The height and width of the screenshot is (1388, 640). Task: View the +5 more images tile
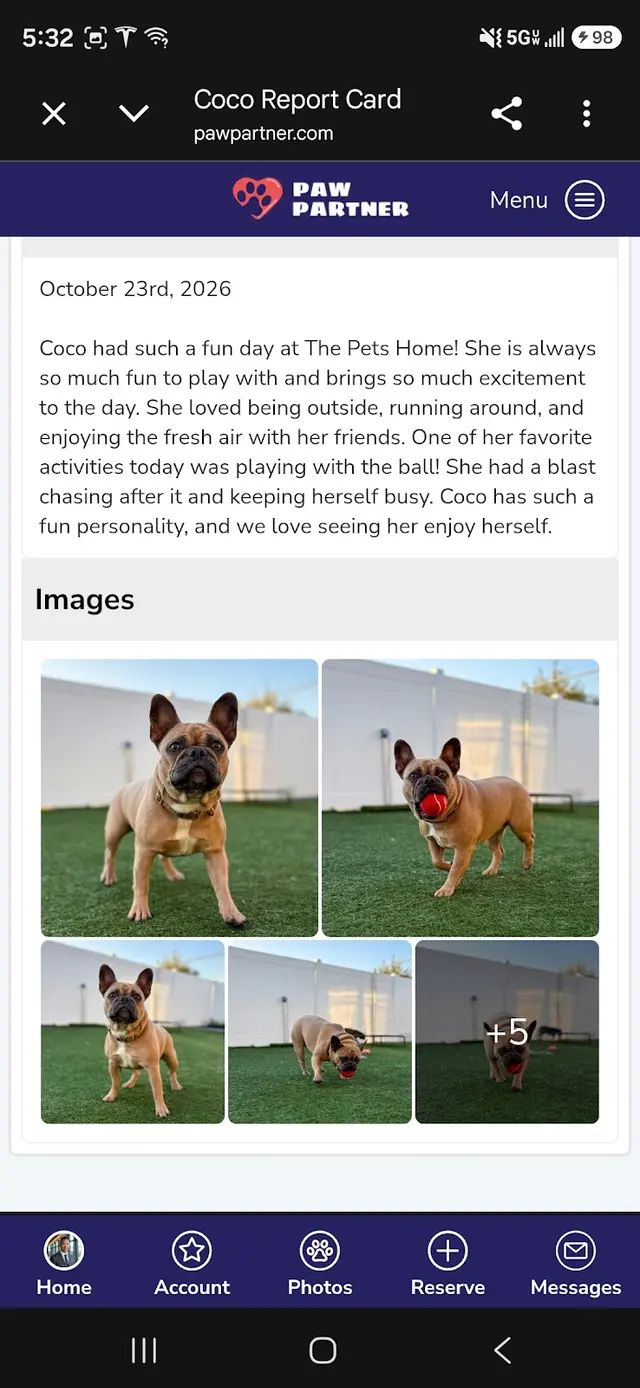[507, 1032]
